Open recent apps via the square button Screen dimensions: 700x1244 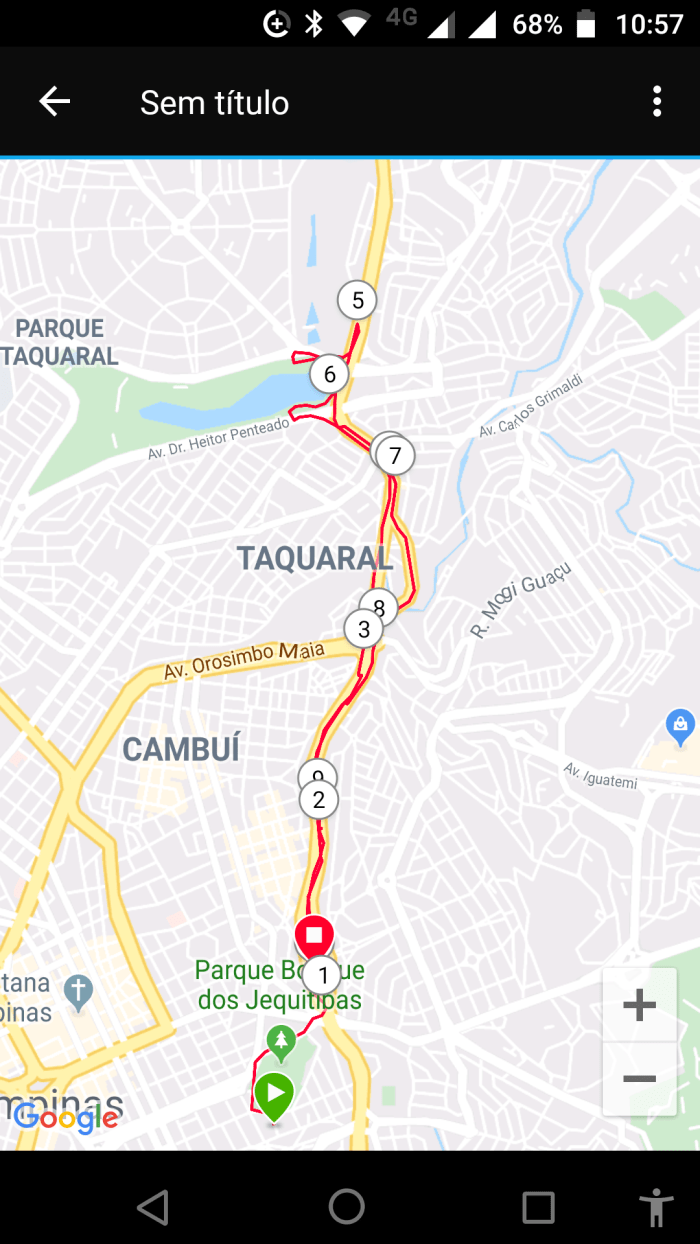pos(538,1207)
